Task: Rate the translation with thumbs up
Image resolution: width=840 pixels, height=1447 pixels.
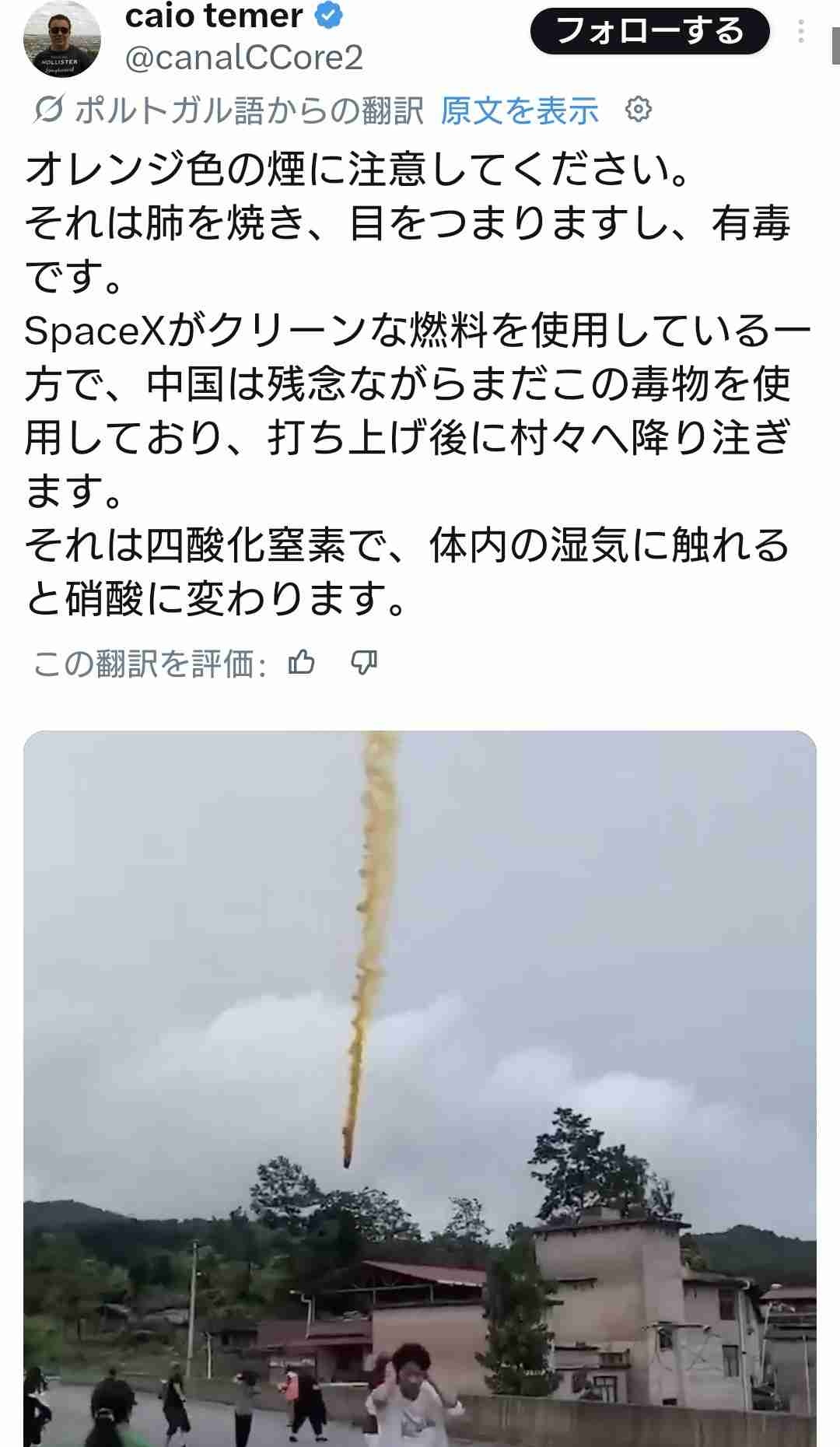Action: tap(302, 664)
